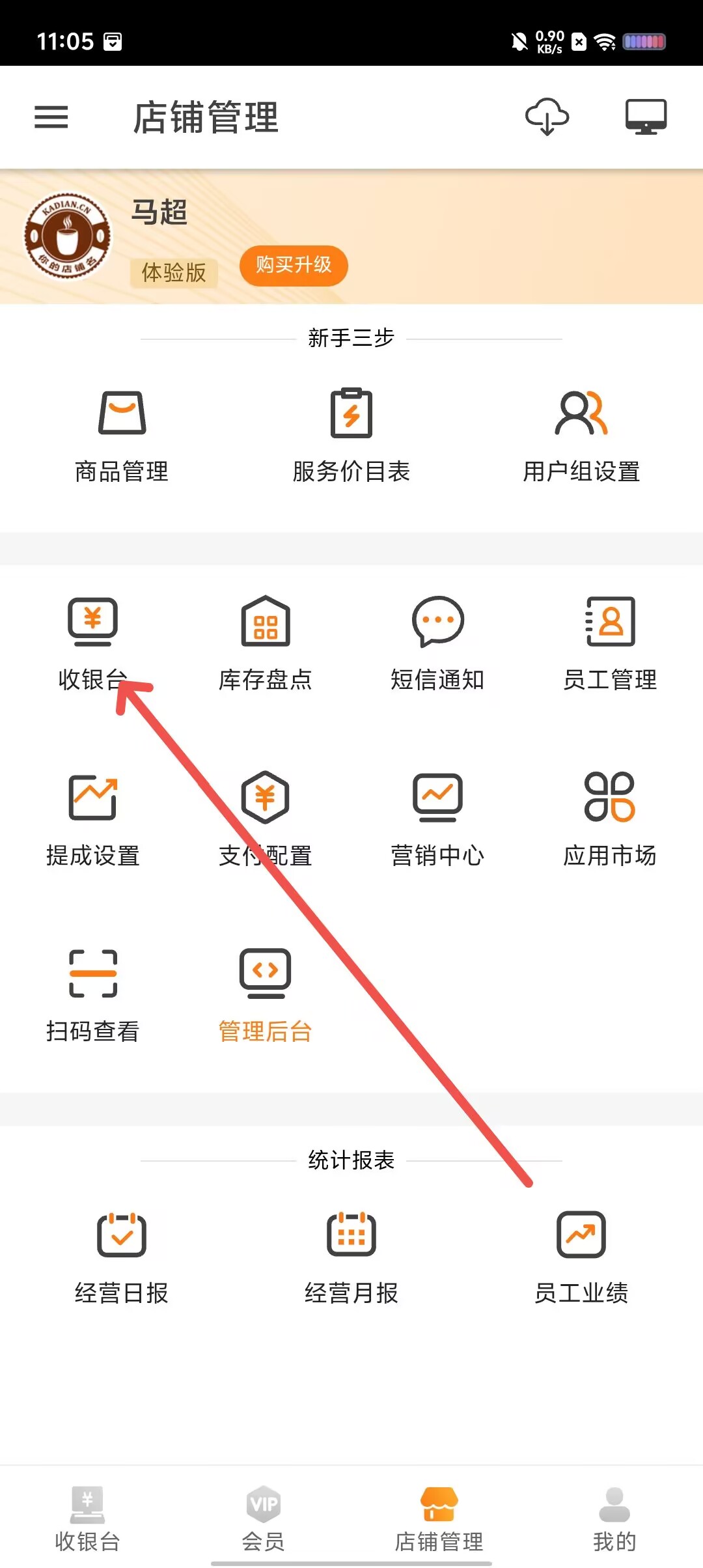Open 营销中心 marketing center
Viewport: 703px width, 1568px height.
(437, 820)
